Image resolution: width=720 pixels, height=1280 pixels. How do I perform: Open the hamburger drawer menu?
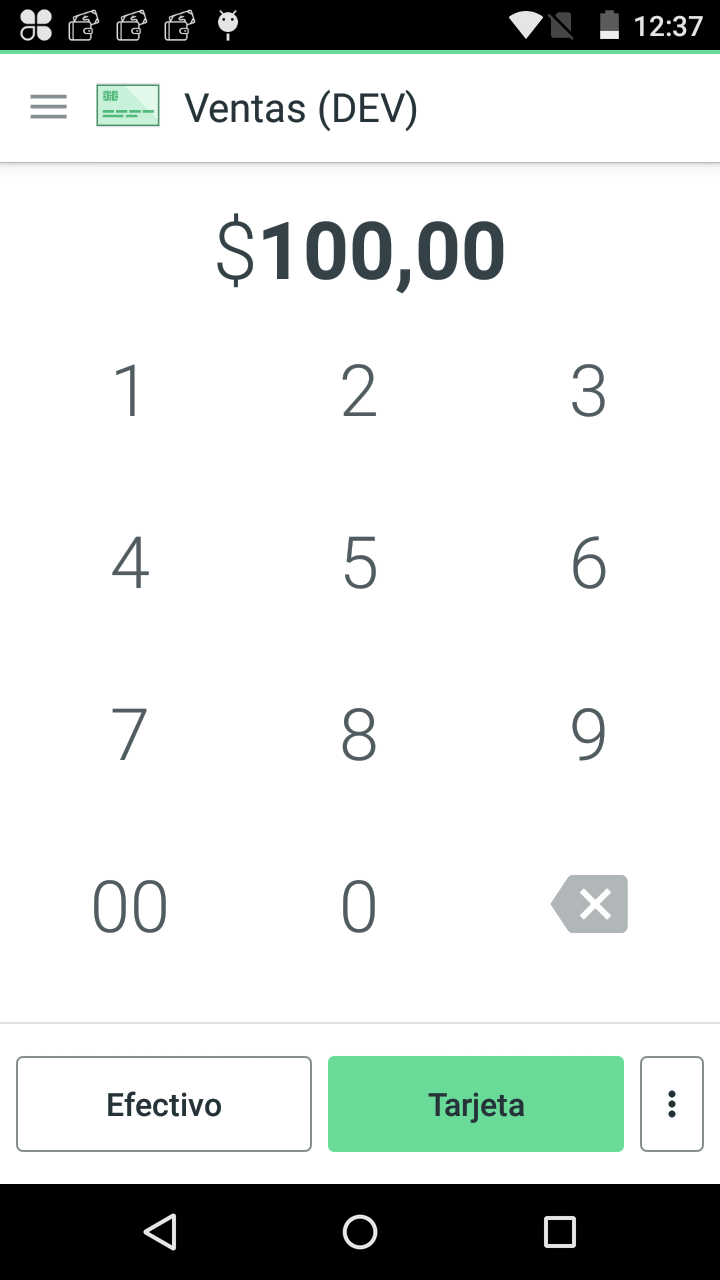48,107
